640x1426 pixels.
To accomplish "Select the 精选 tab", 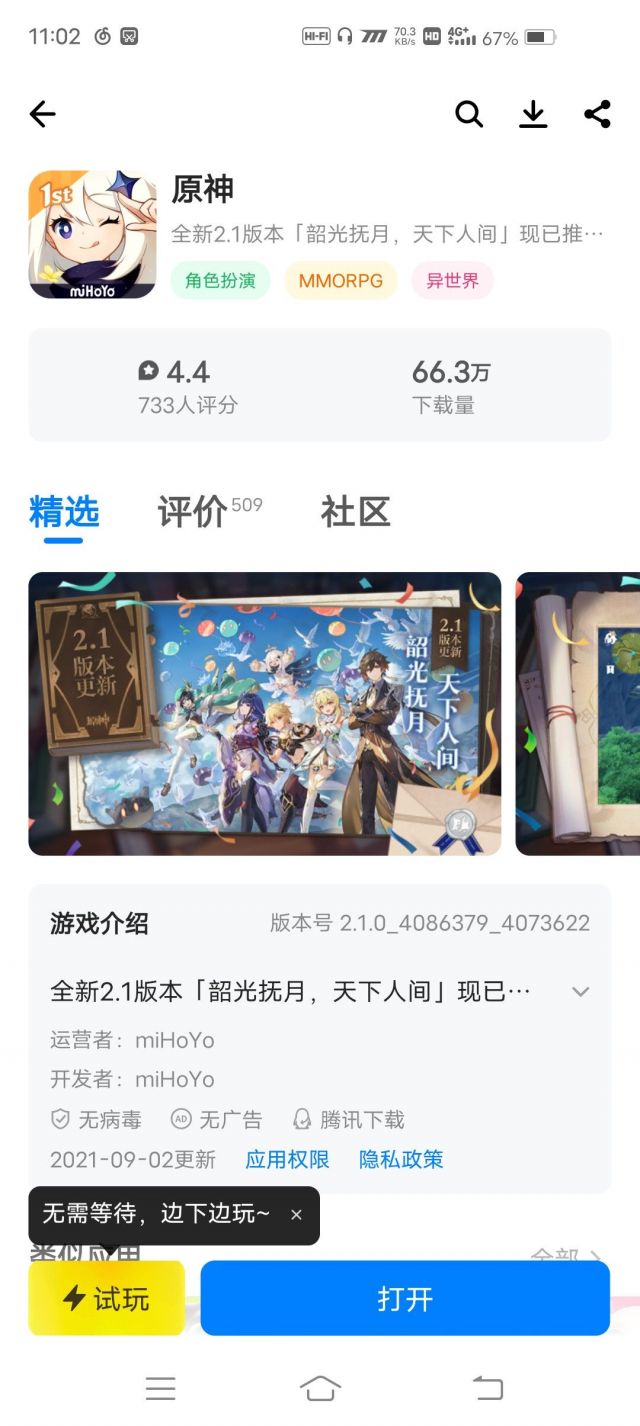I will [x=64, y=512].
